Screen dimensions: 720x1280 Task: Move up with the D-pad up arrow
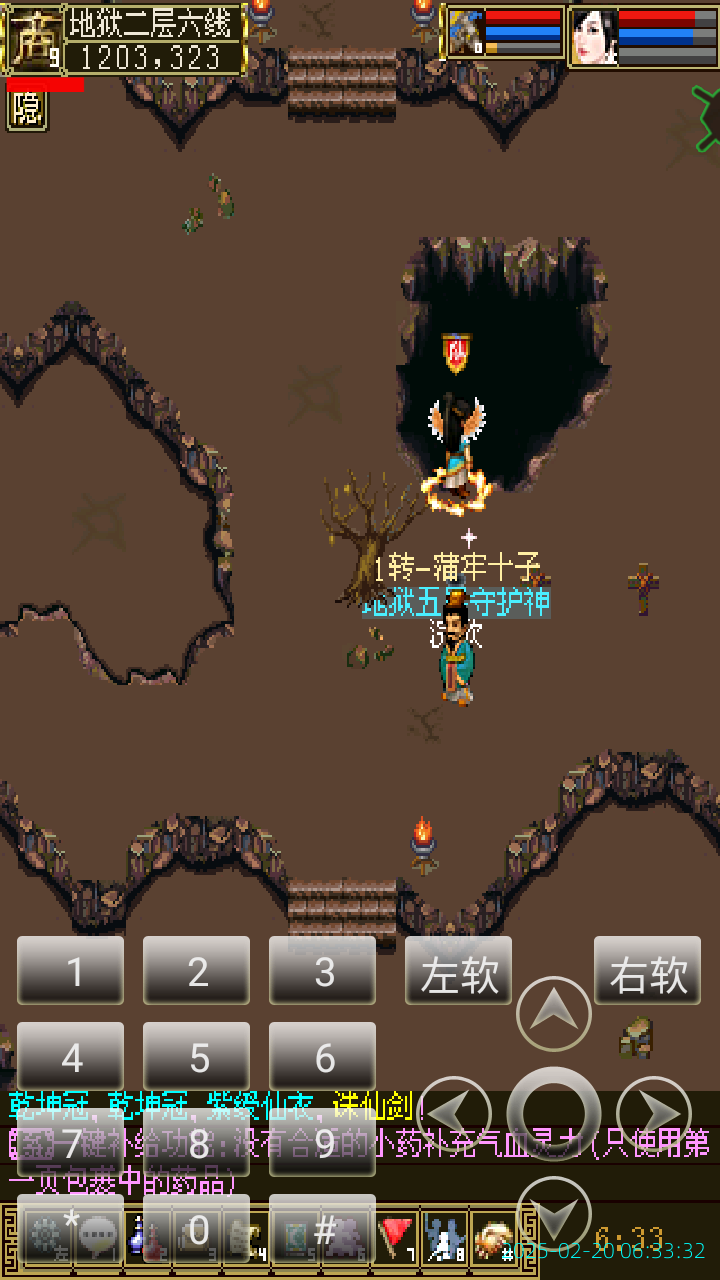(554, 1015)
